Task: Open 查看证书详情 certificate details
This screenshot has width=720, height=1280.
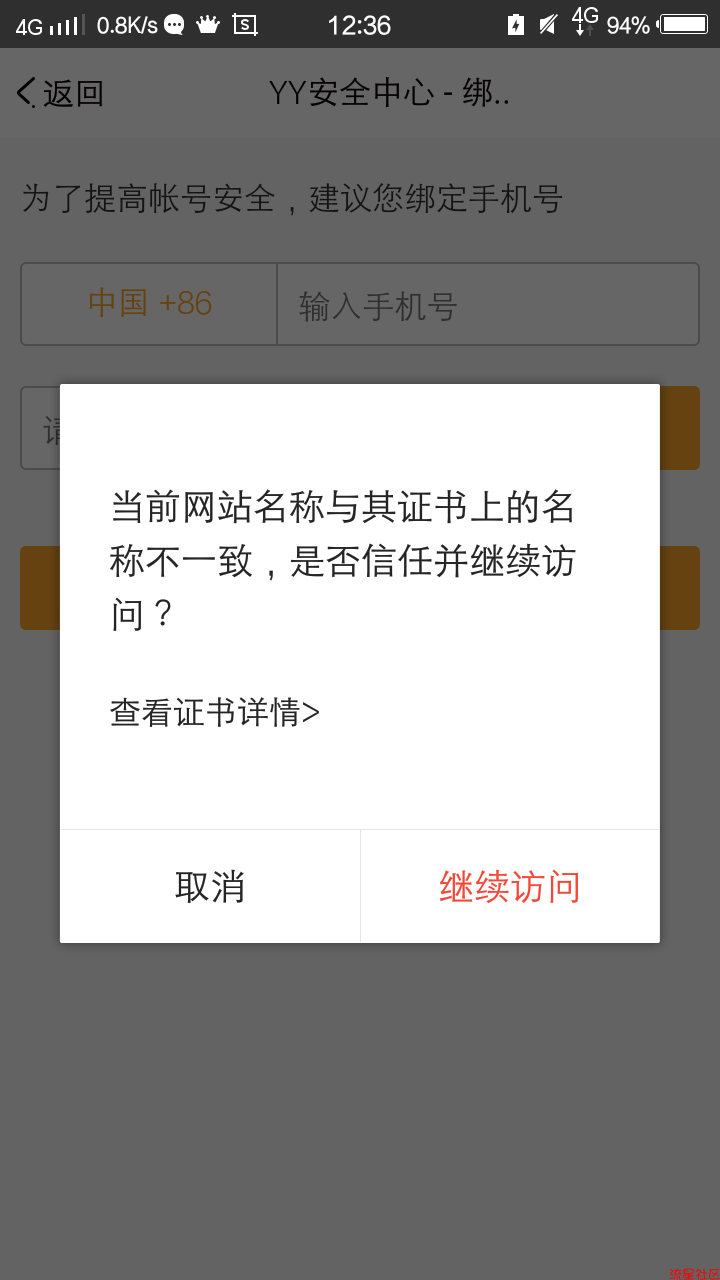Action: [215, 713]
